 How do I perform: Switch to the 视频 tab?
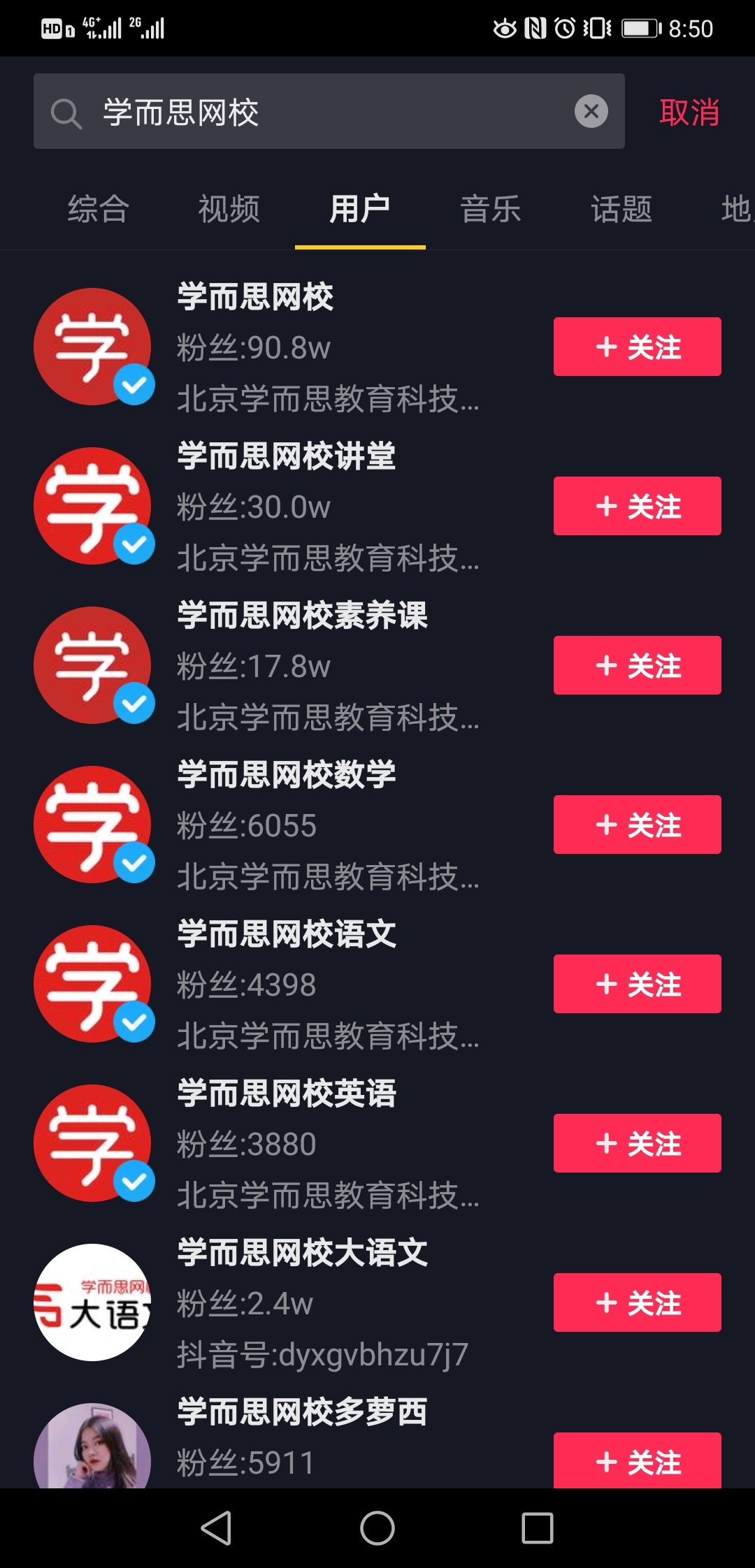click(229, 209)
